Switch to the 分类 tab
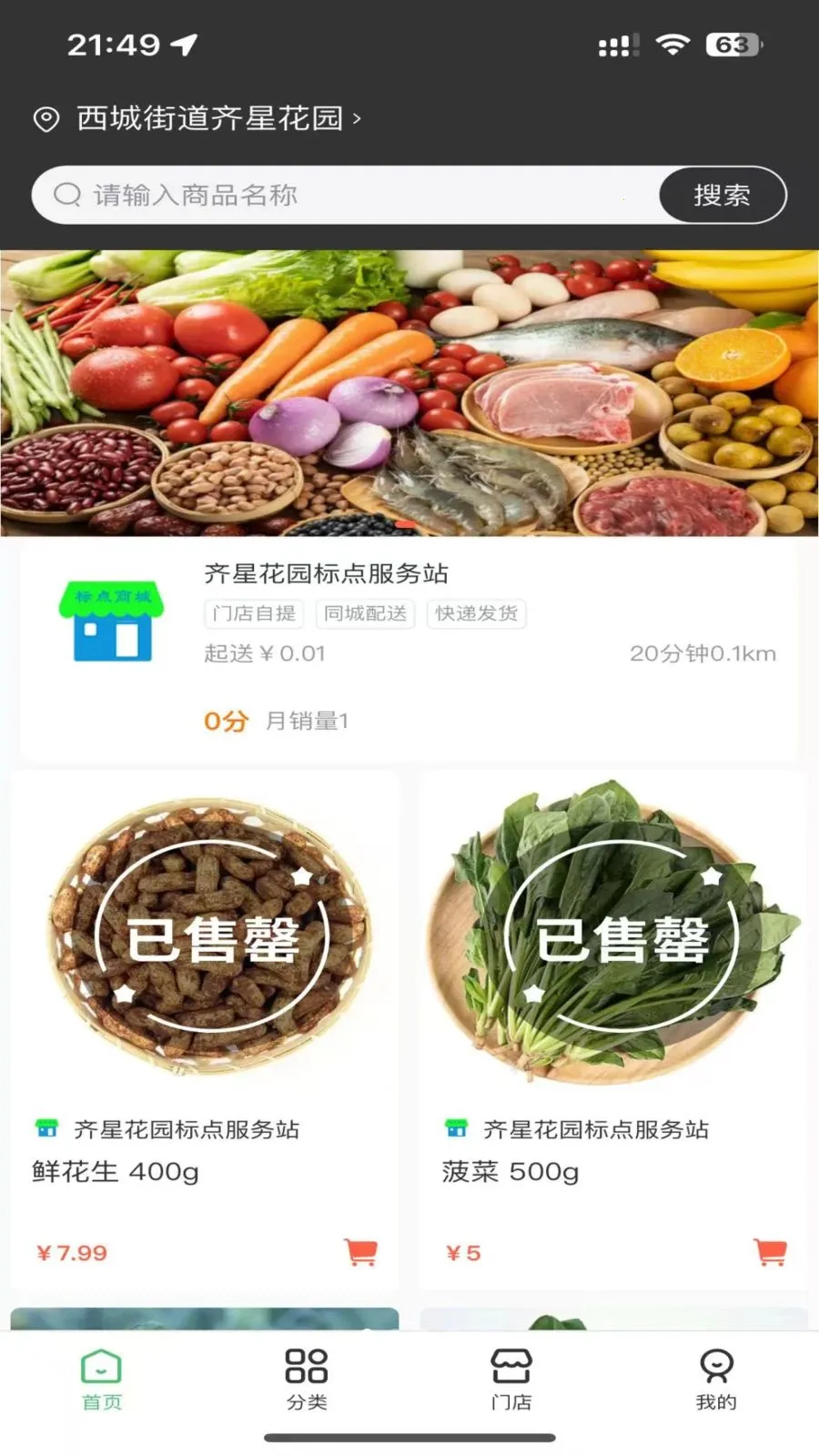The height and width of the screenshot is (1456, 819). 307,1380
